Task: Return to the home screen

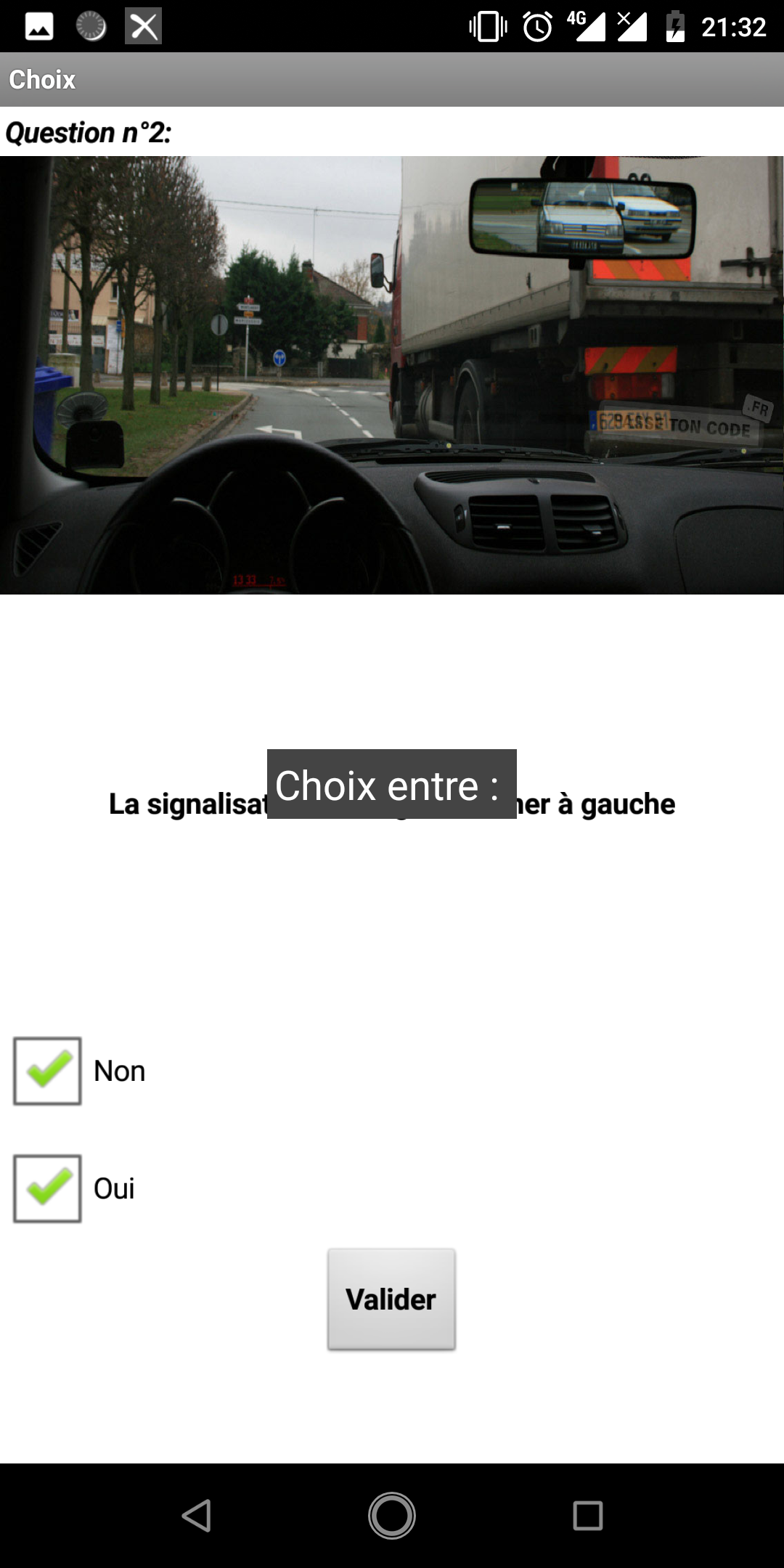Action: pyautogui.click(x=392, y=1516)
